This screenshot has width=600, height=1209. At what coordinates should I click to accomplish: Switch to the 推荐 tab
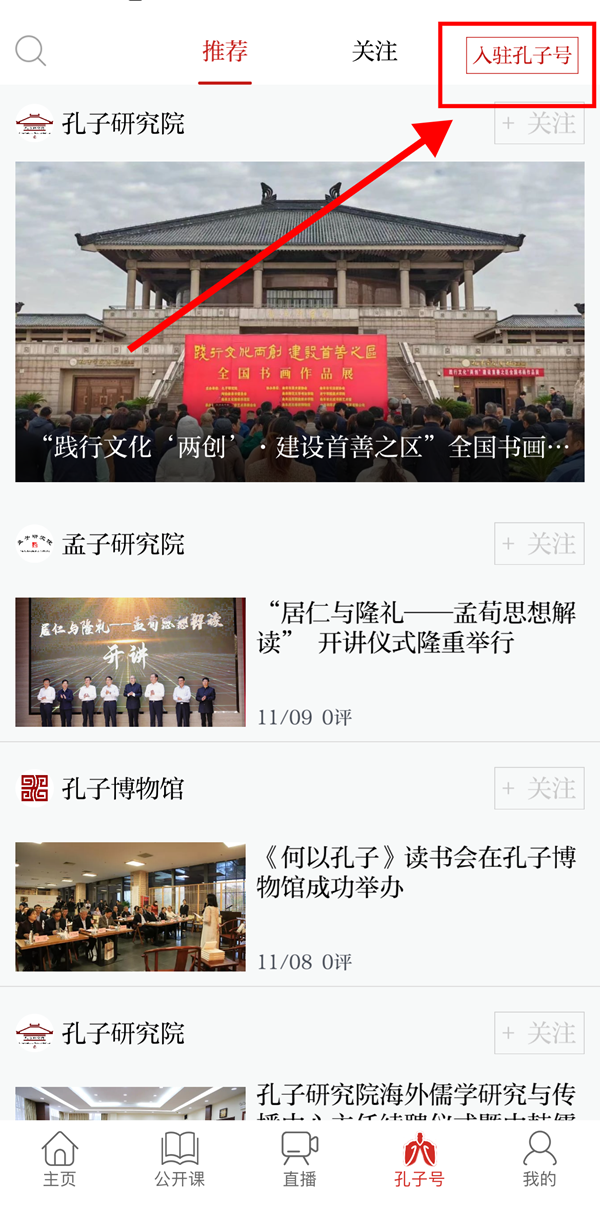tap(225, 52)
